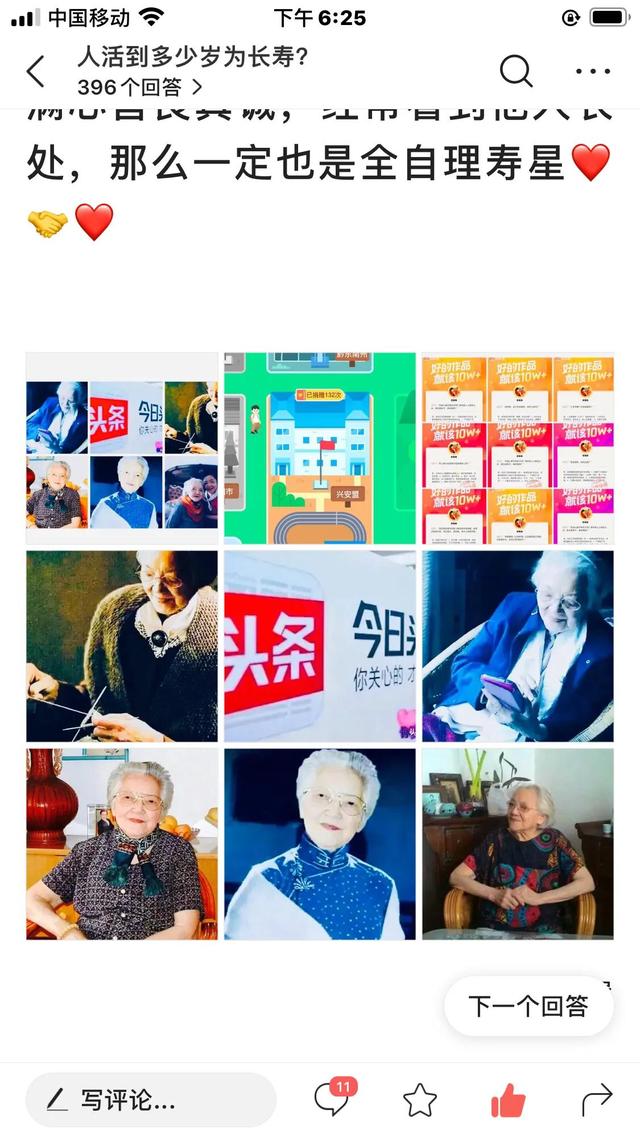This screenshot has width=640, height=1138.
Task: Tap the red thumbs-up like icon
Action: click(x=508, y=1101)
